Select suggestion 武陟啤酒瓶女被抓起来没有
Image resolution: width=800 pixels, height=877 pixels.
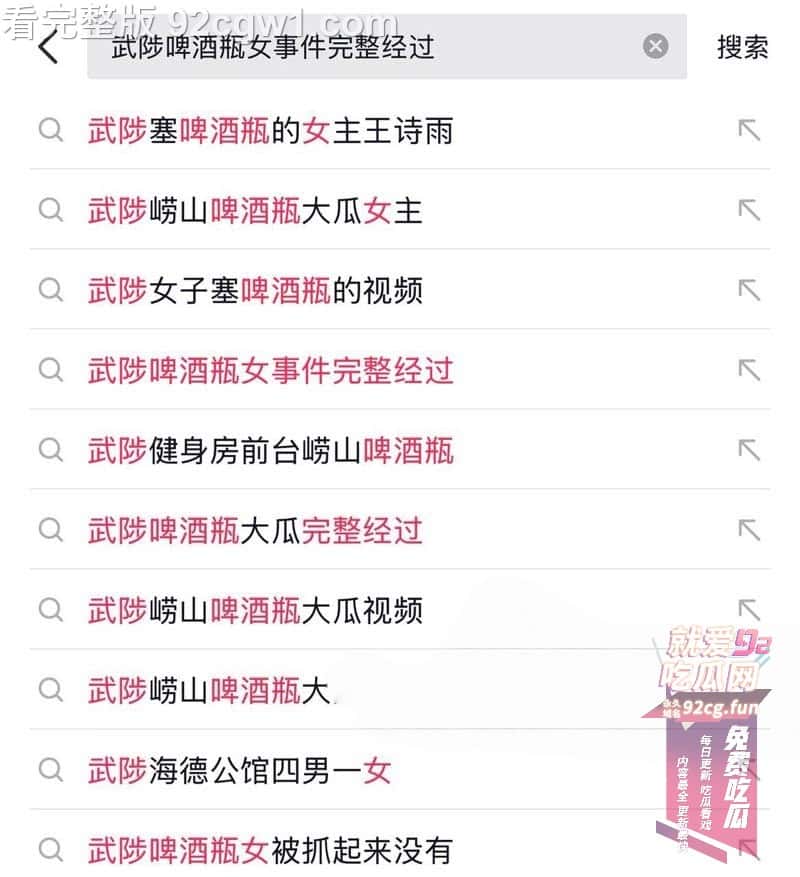tap(270, 850)
